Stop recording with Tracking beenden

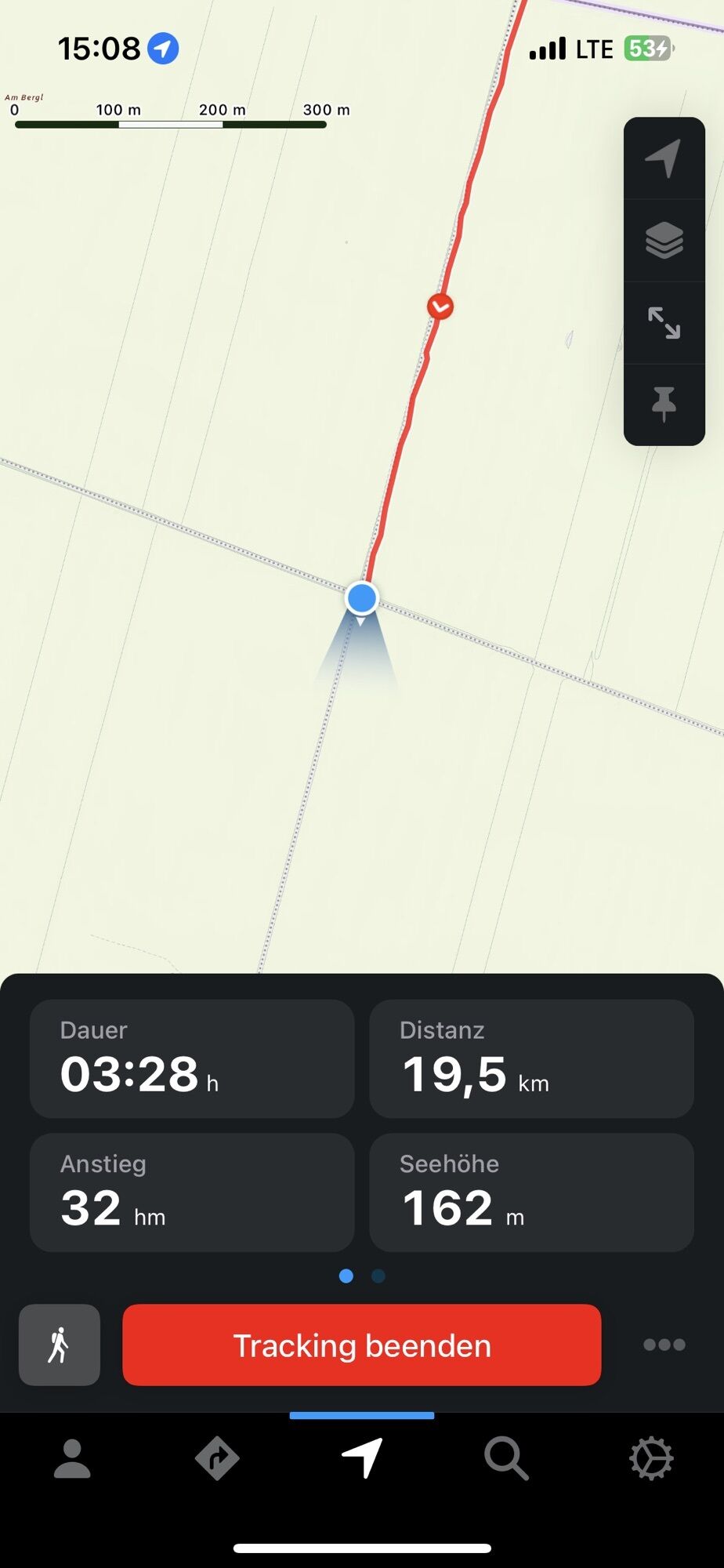click(362, 1345)
